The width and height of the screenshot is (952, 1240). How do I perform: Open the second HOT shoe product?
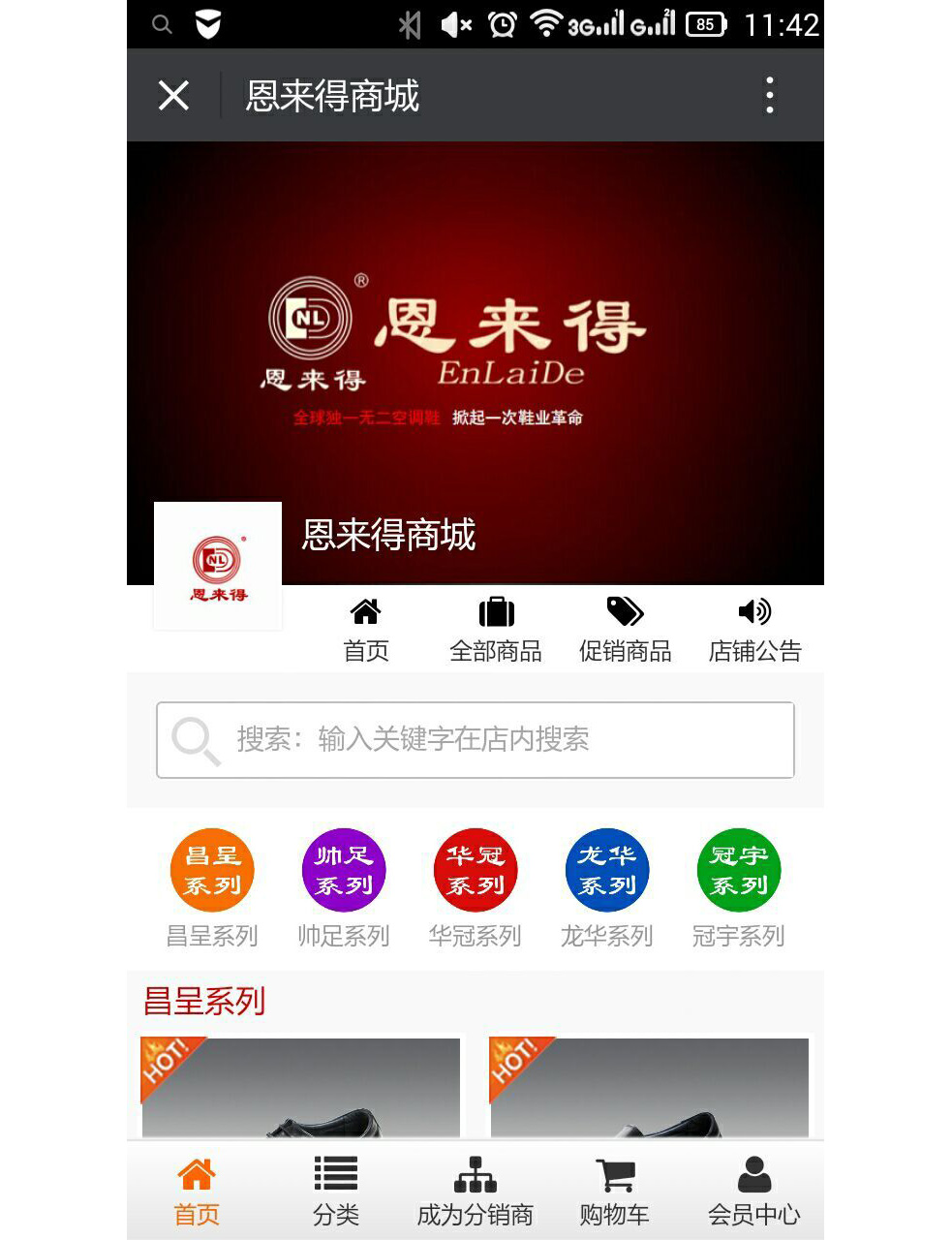click(x=650, y=1088)
